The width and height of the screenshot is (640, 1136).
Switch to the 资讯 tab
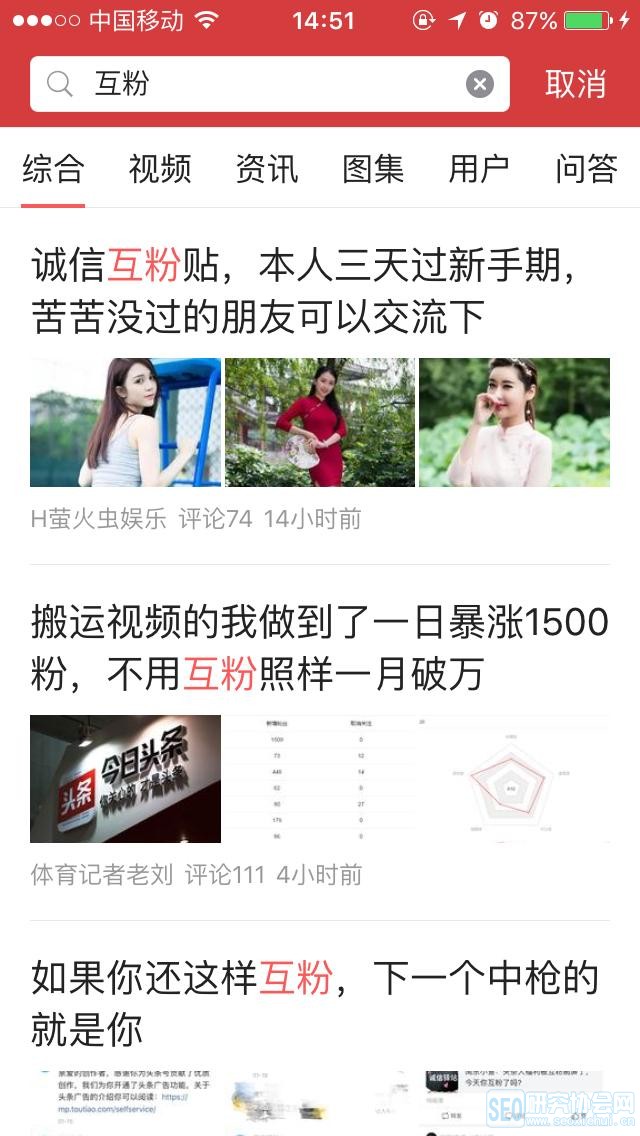coord(266,169)
